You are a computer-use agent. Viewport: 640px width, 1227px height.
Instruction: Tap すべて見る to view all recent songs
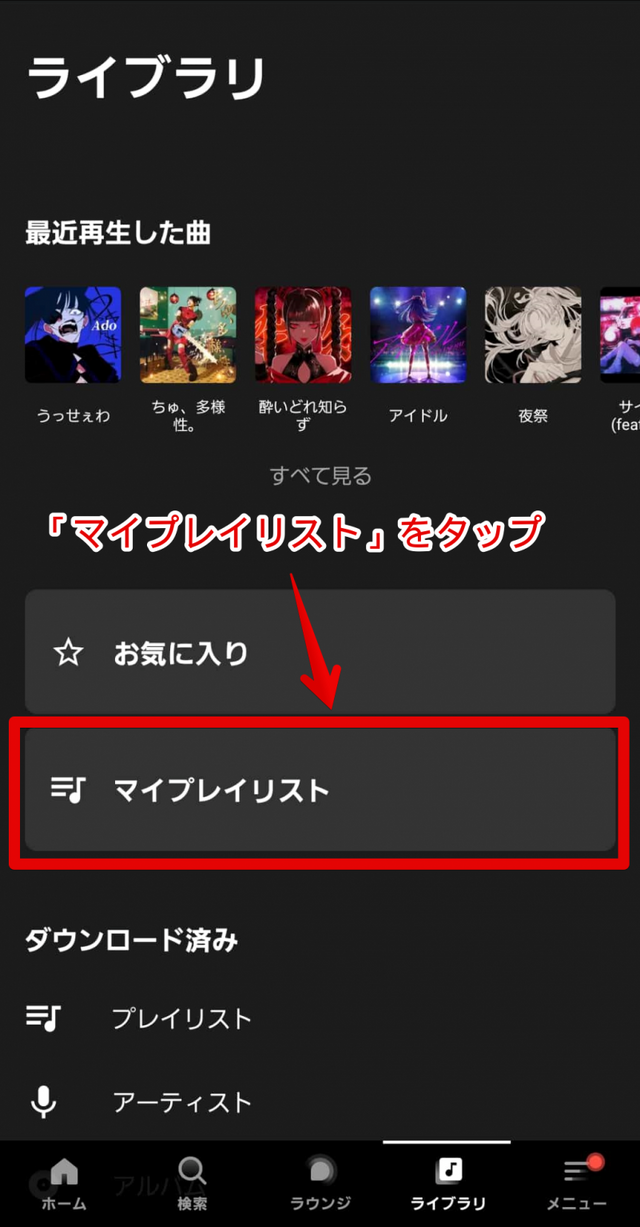pyautogui.click(x=320, y=476)
